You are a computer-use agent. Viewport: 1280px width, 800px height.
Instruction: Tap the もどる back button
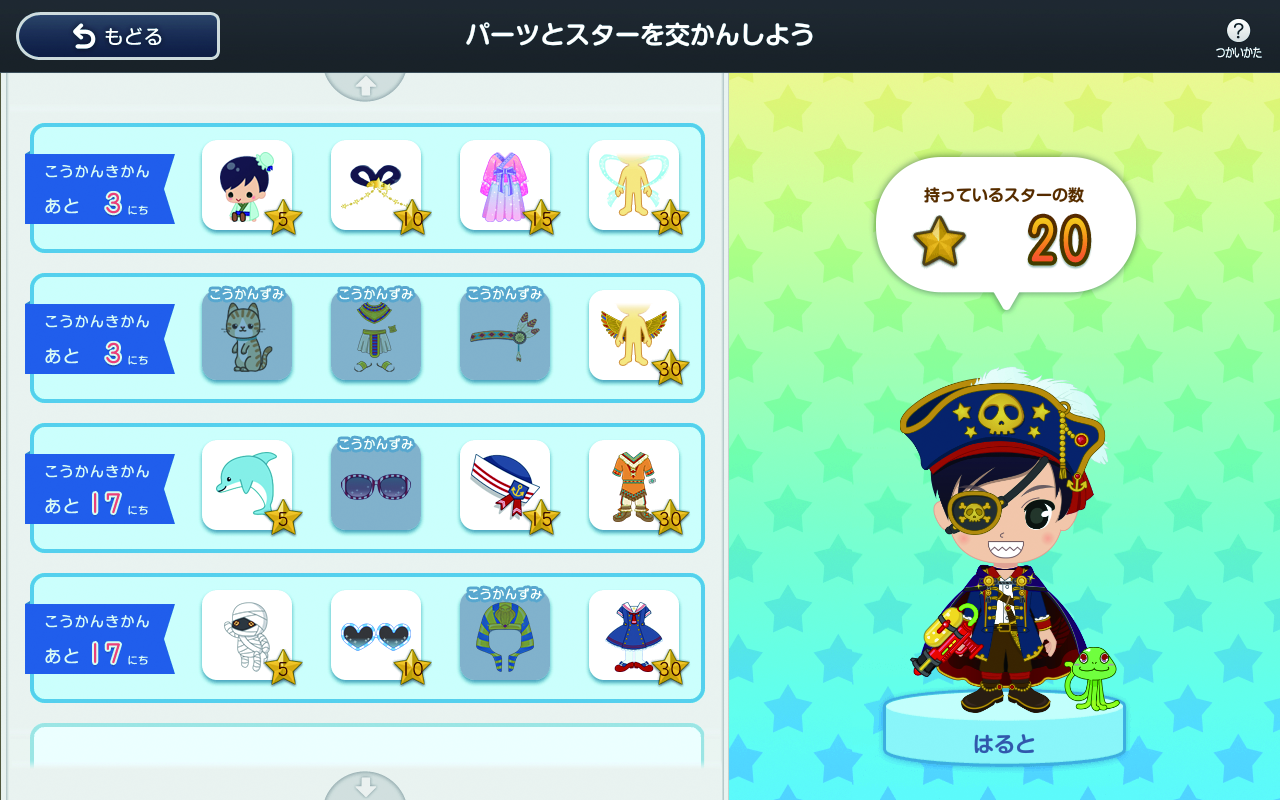point(118,36)
